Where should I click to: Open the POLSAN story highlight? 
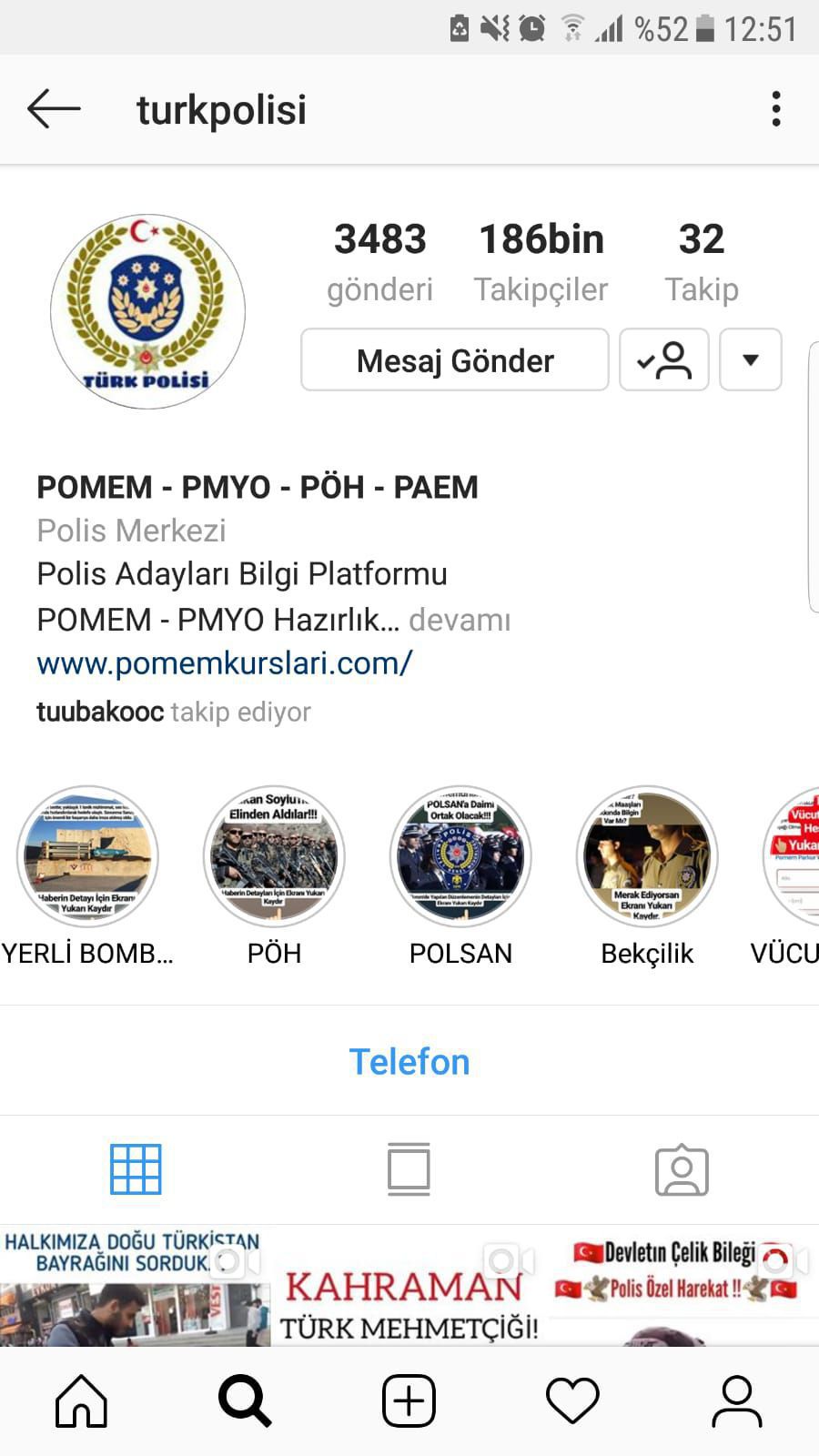coord(460,857)
